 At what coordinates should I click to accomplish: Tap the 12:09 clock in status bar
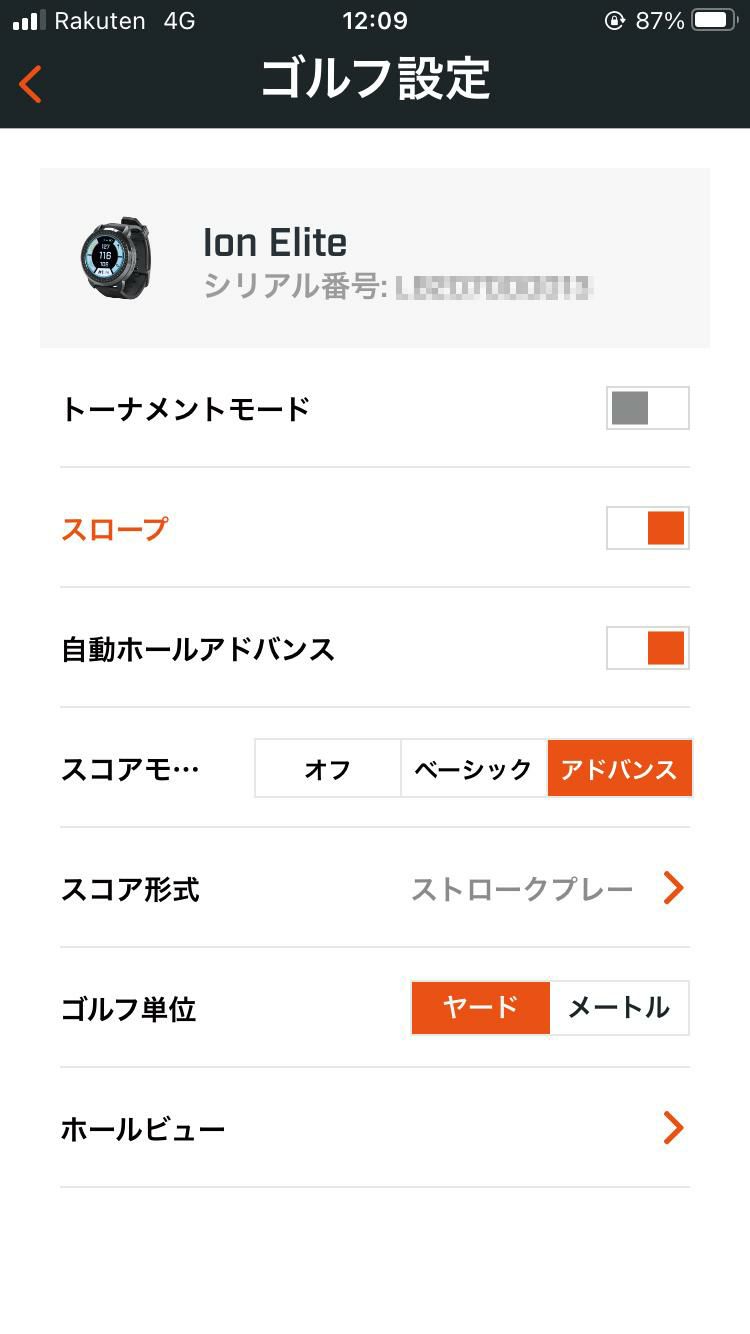374,20
